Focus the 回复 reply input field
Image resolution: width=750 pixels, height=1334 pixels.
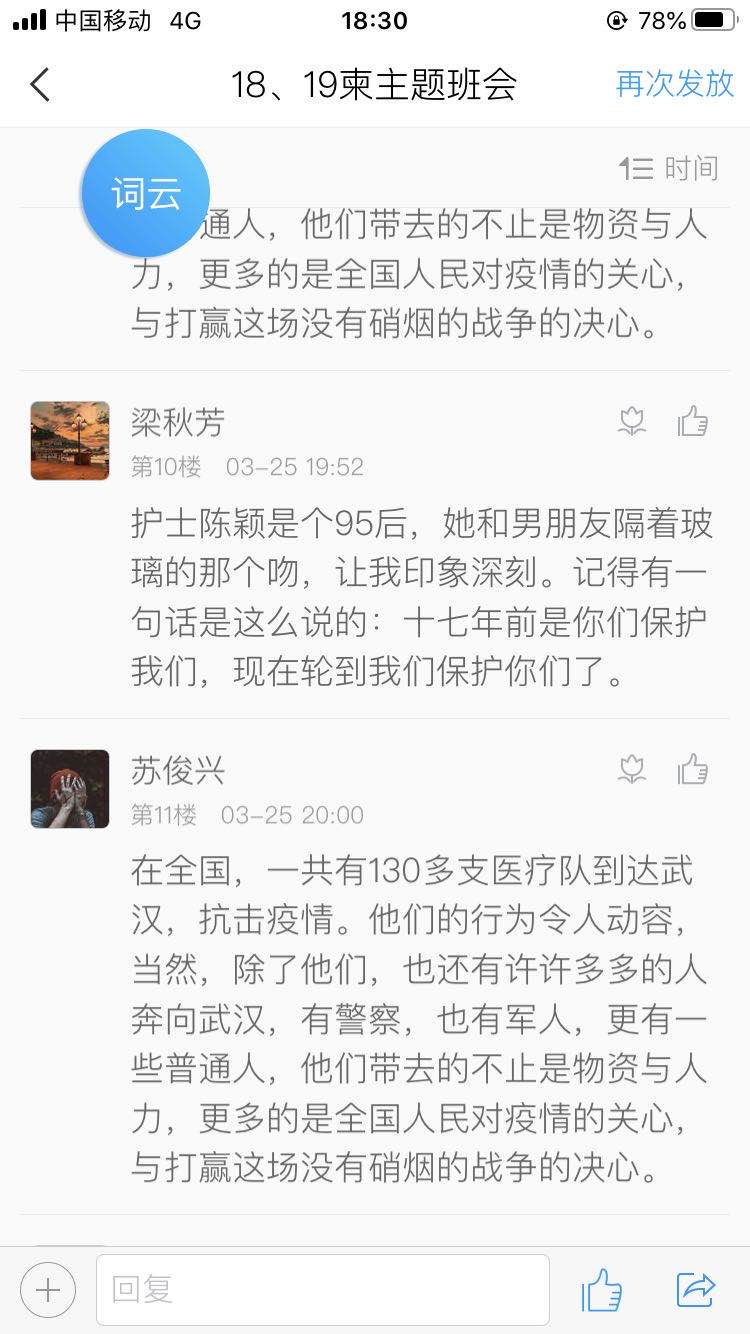[x=322, y=1290]
